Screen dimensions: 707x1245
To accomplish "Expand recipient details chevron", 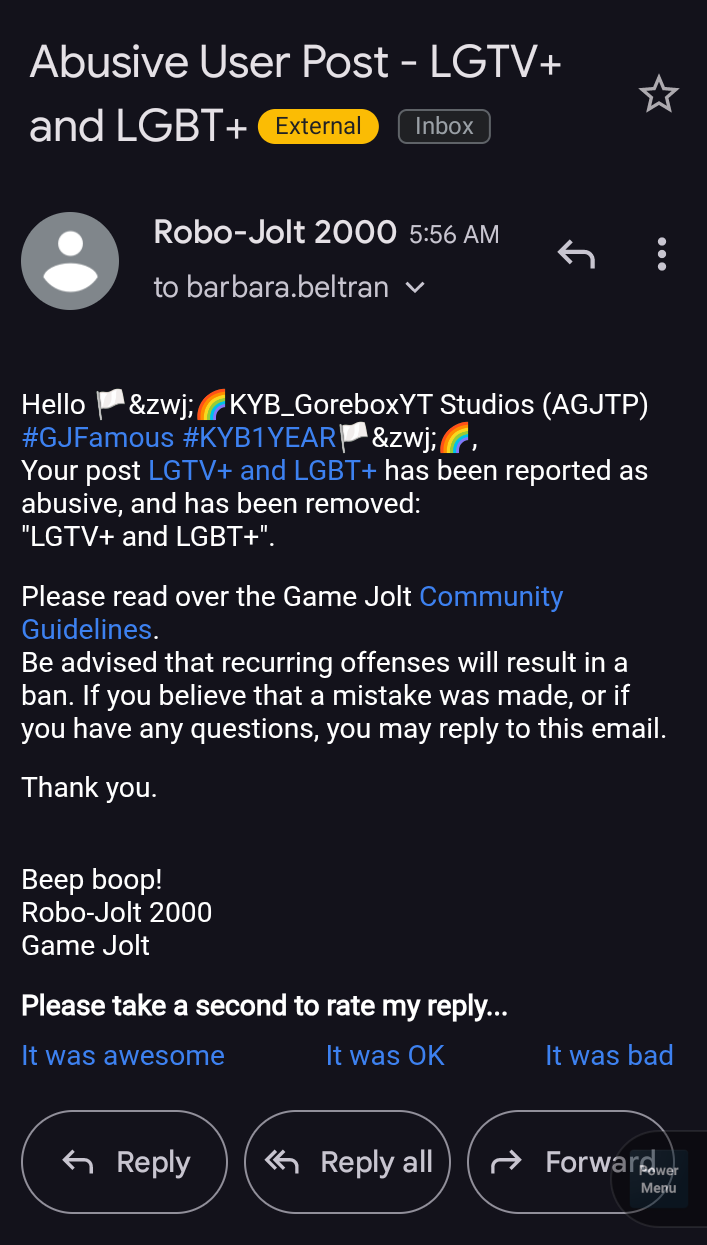I will (414, 288).
